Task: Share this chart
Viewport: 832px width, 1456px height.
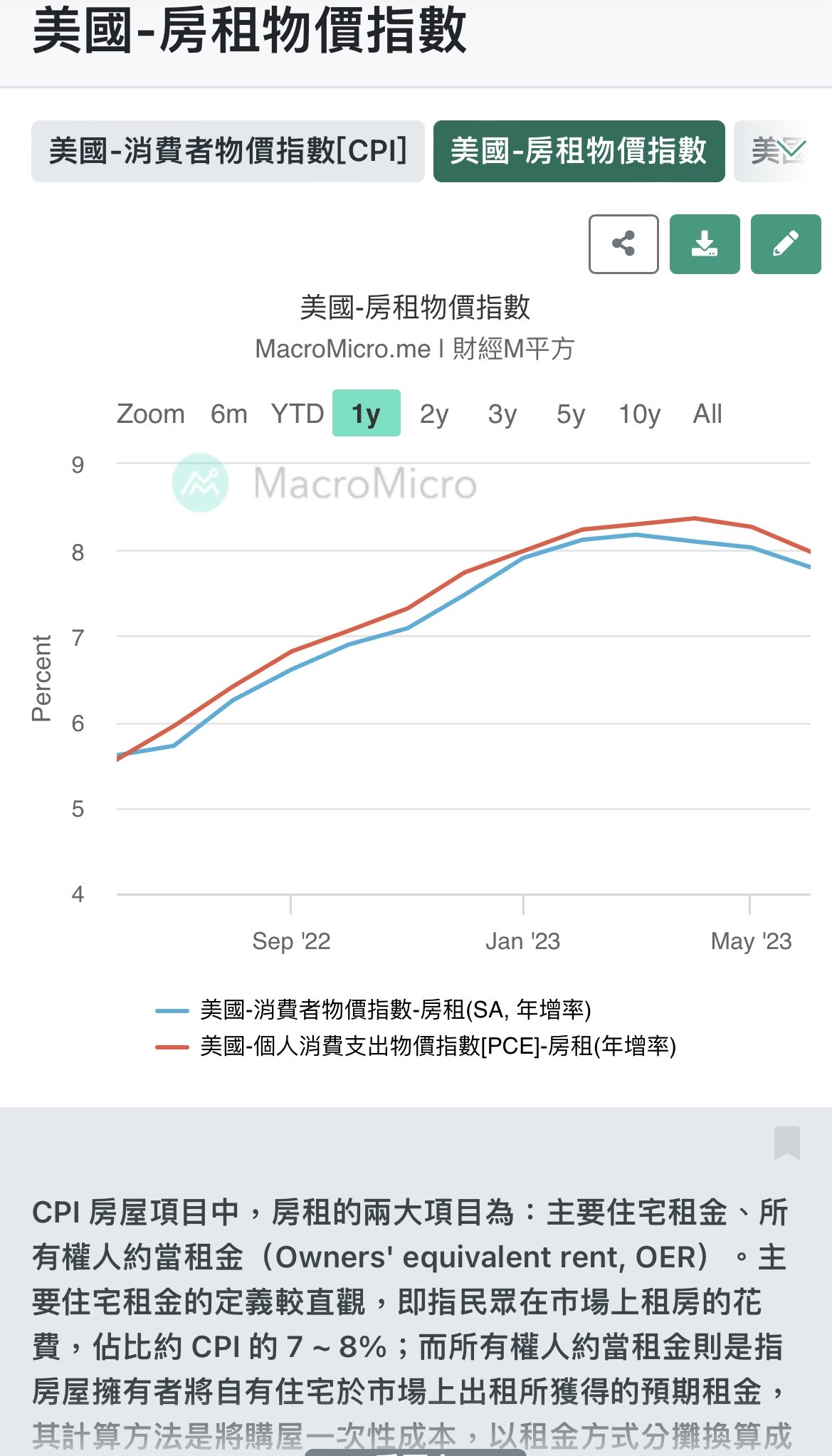Action: pos(623,244)
